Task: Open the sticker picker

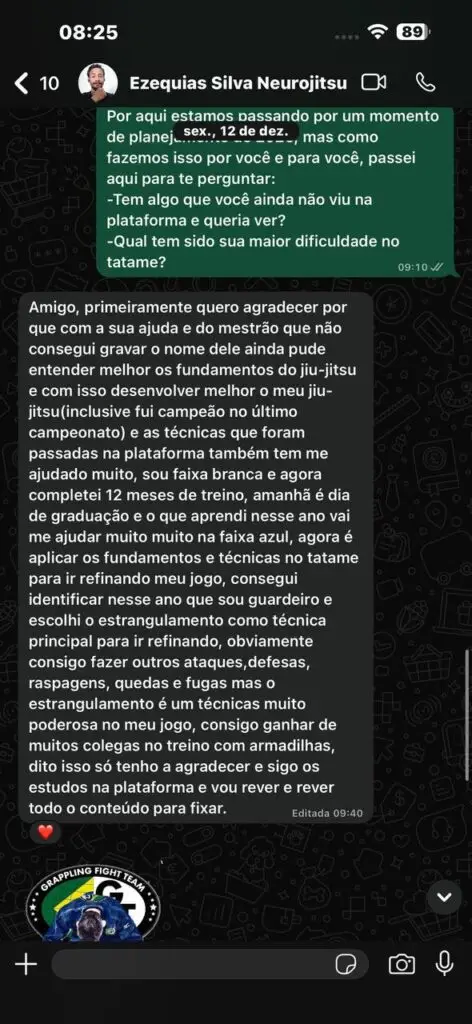Action: click(x=344, y=964)
